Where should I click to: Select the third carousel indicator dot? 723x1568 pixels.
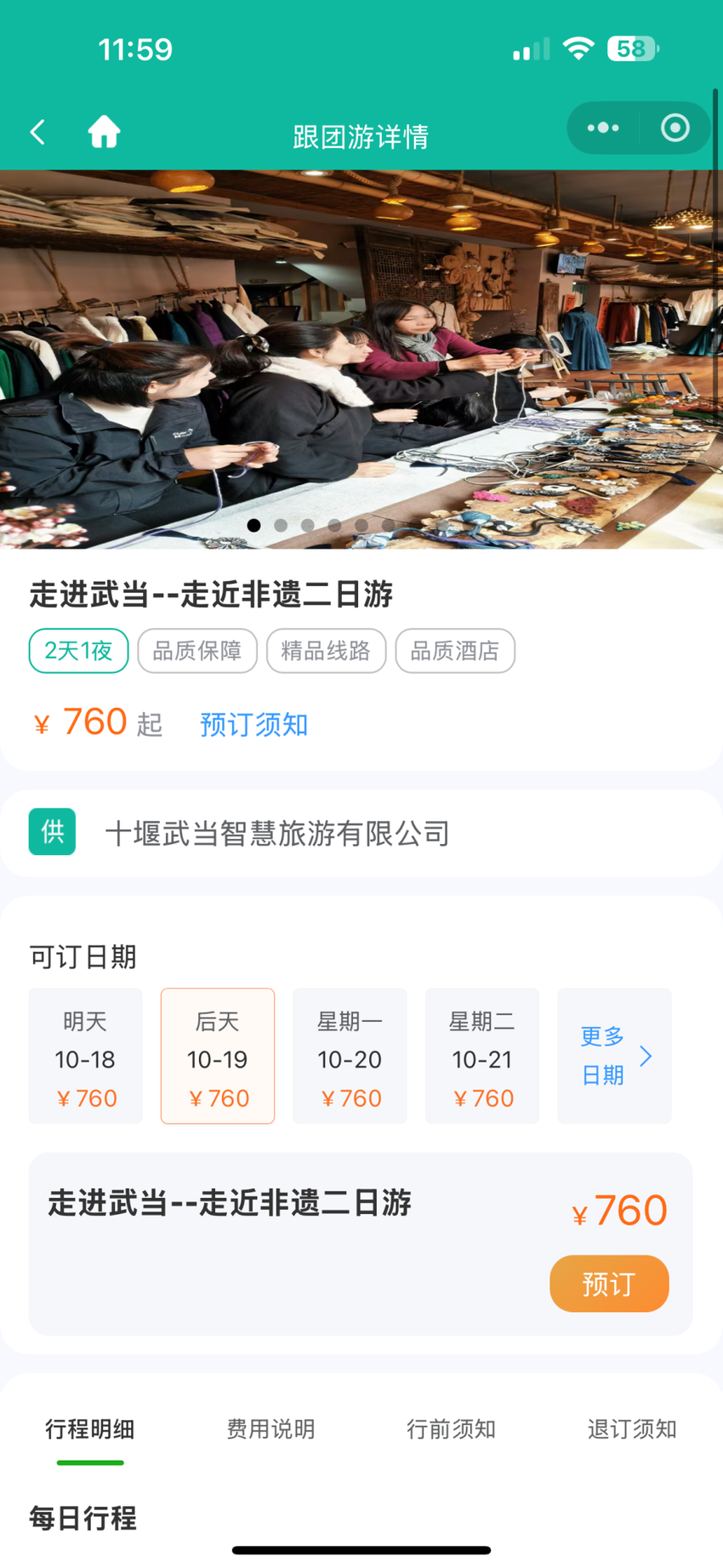click(308, 525)
